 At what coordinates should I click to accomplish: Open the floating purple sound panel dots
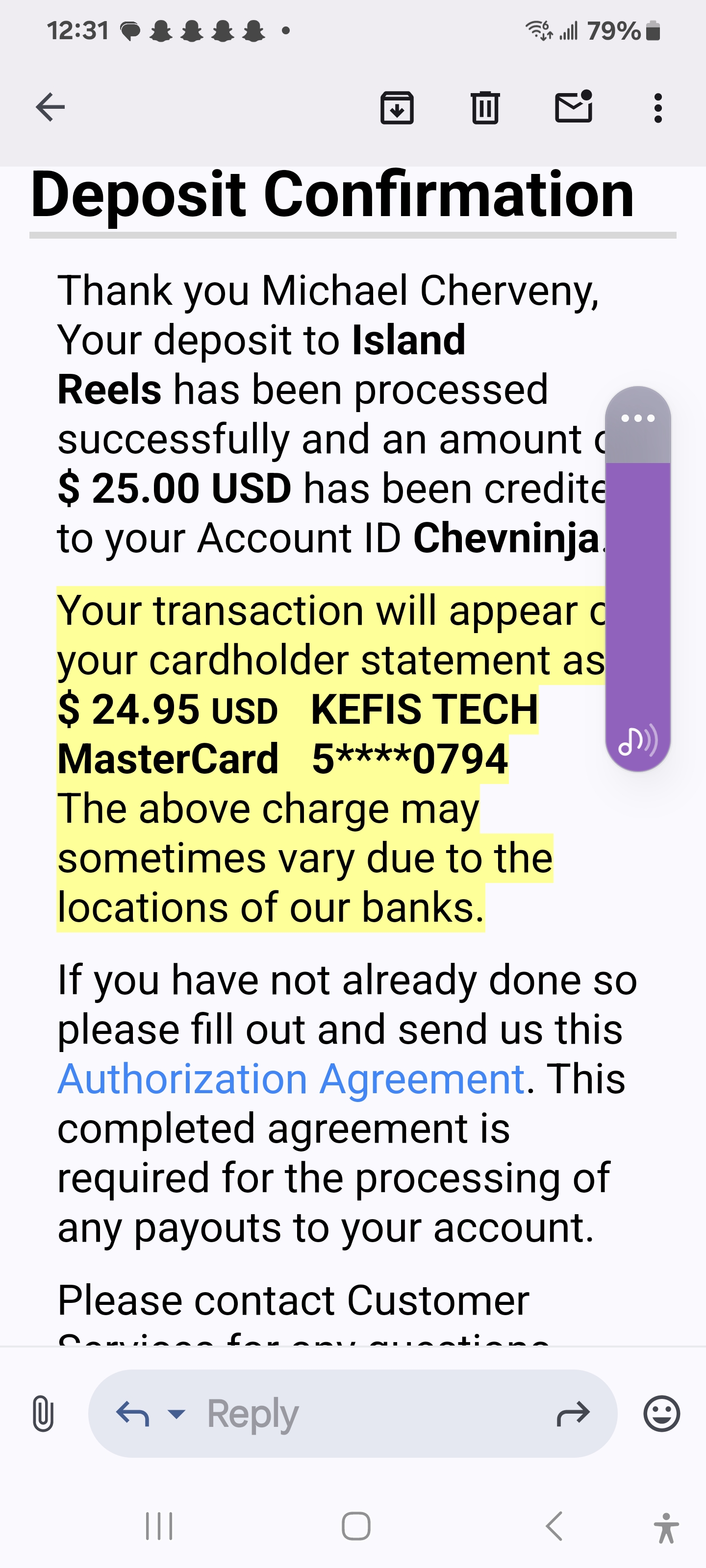pos(638,418)
